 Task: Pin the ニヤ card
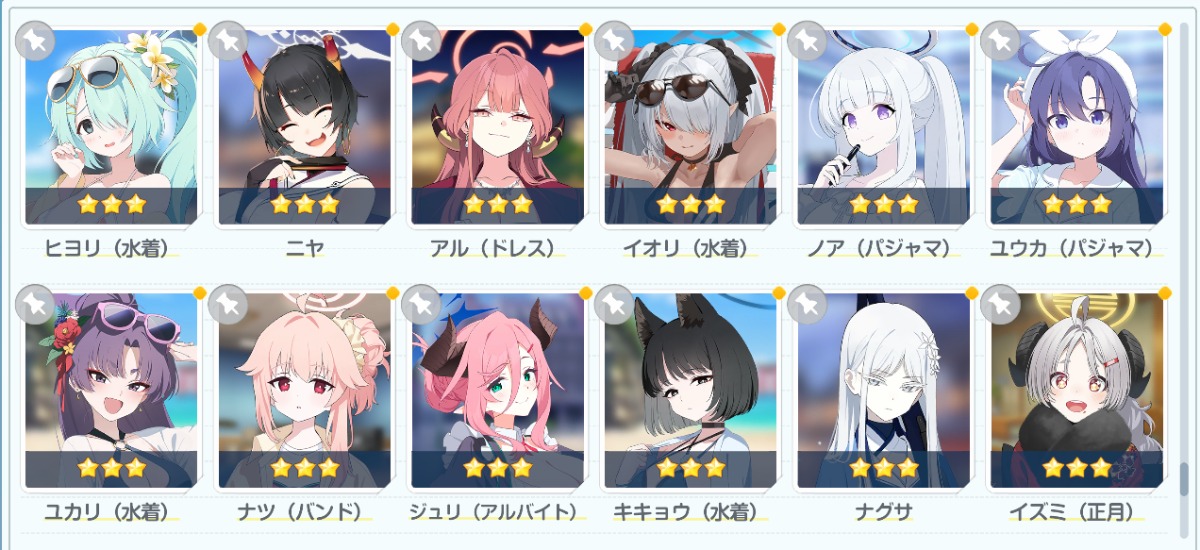click(228, 40)
